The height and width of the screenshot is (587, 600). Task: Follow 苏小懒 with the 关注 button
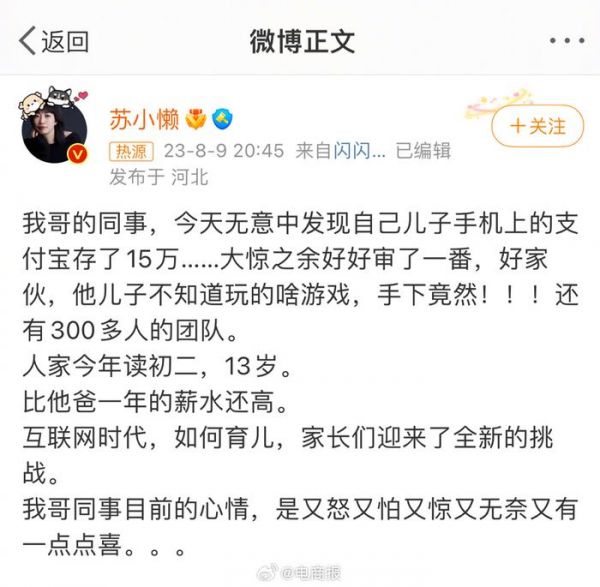coord(537,126)
